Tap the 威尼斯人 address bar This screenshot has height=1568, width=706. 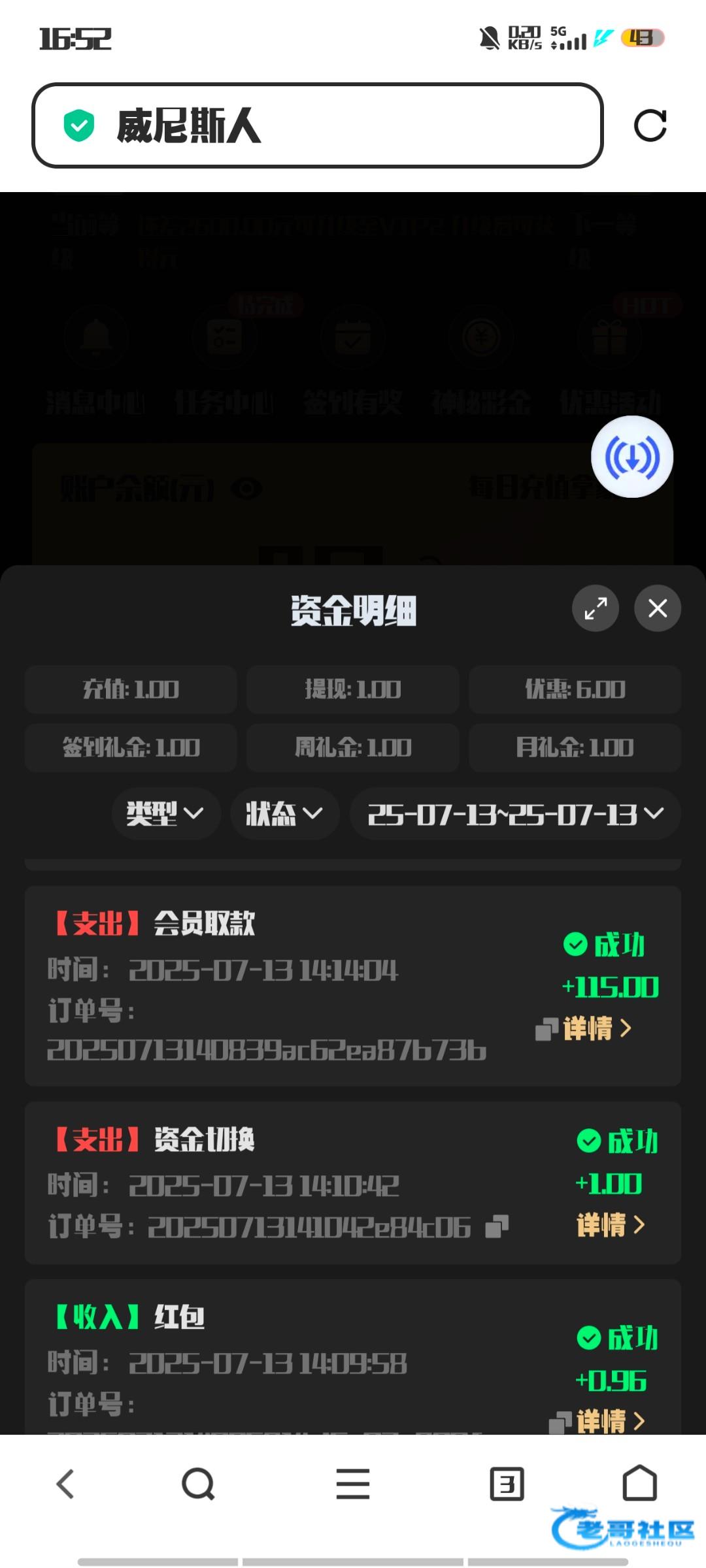pyautogui.click(x=317, y=125)
